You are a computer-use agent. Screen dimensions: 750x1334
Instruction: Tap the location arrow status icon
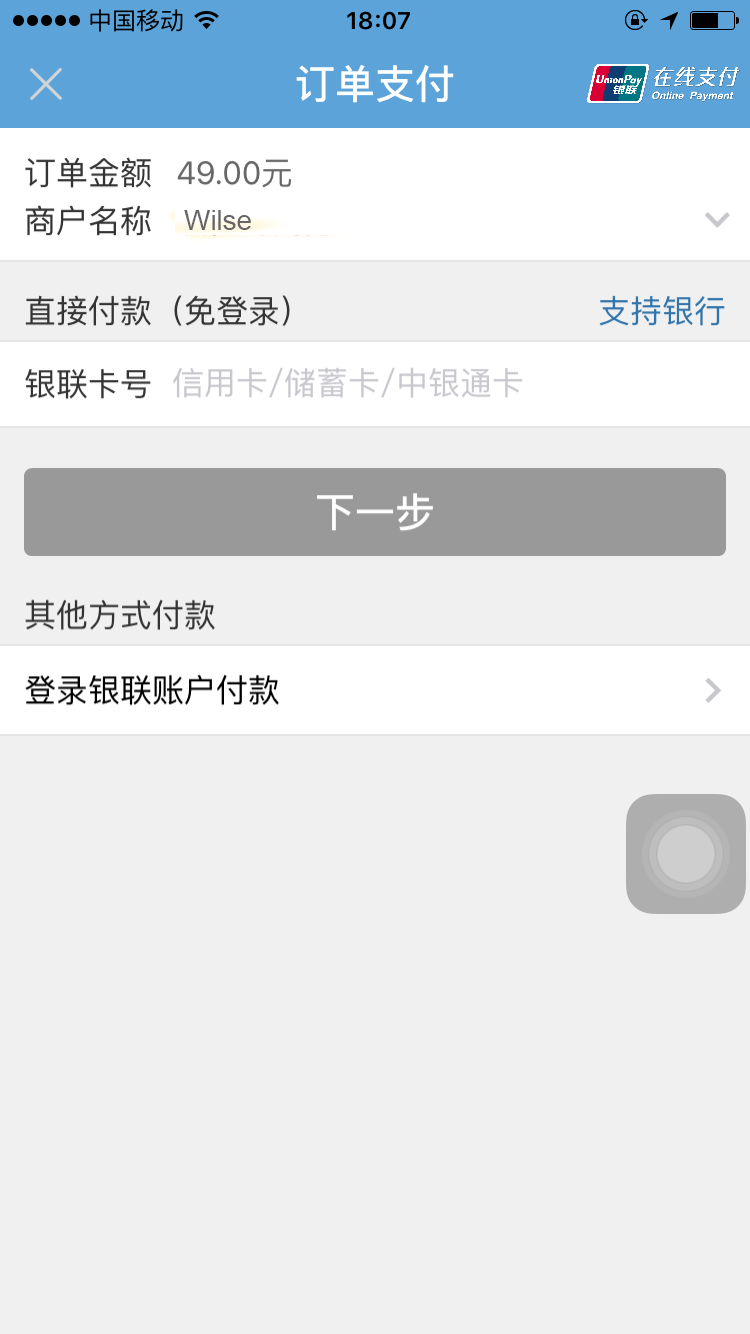point(670,18)
